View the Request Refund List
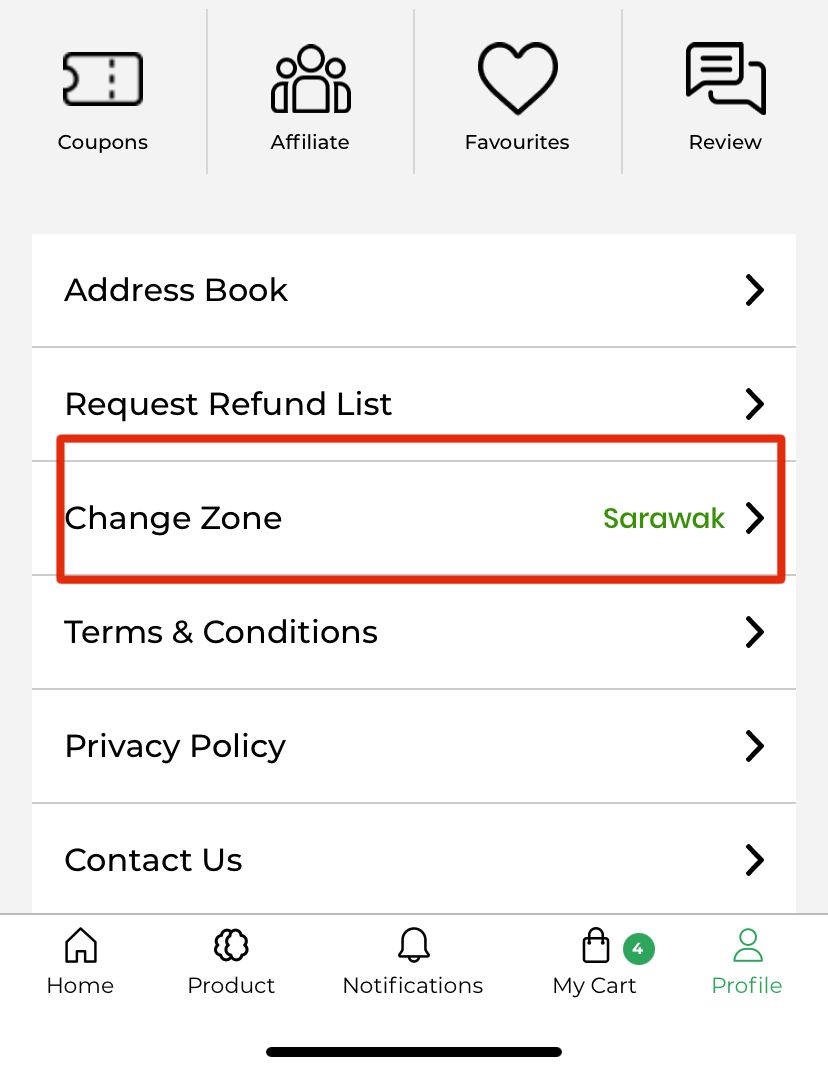828x1073 pixels. (413, 404)
